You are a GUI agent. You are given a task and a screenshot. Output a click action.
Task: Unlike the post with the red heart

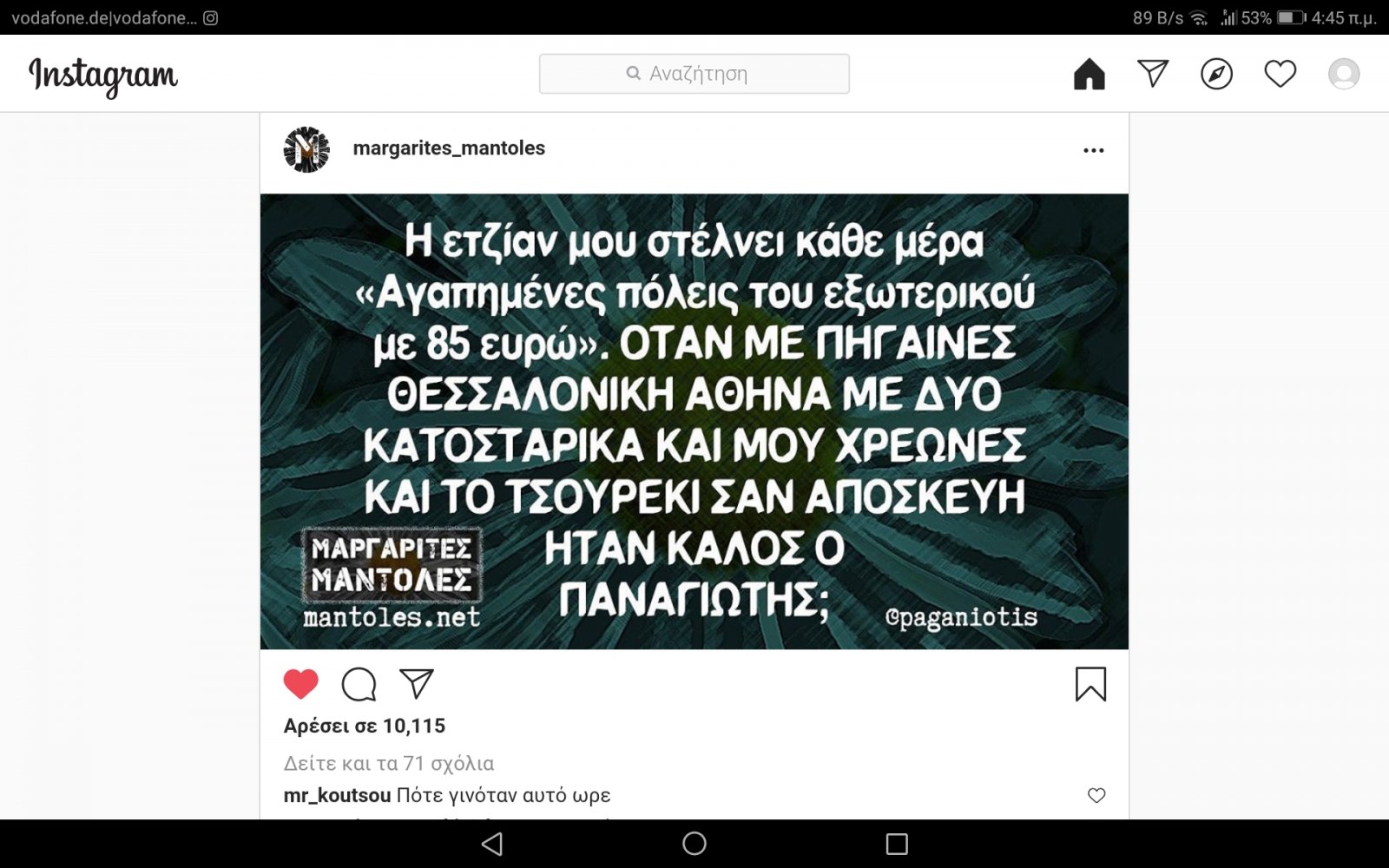click(x=301, y=684)
